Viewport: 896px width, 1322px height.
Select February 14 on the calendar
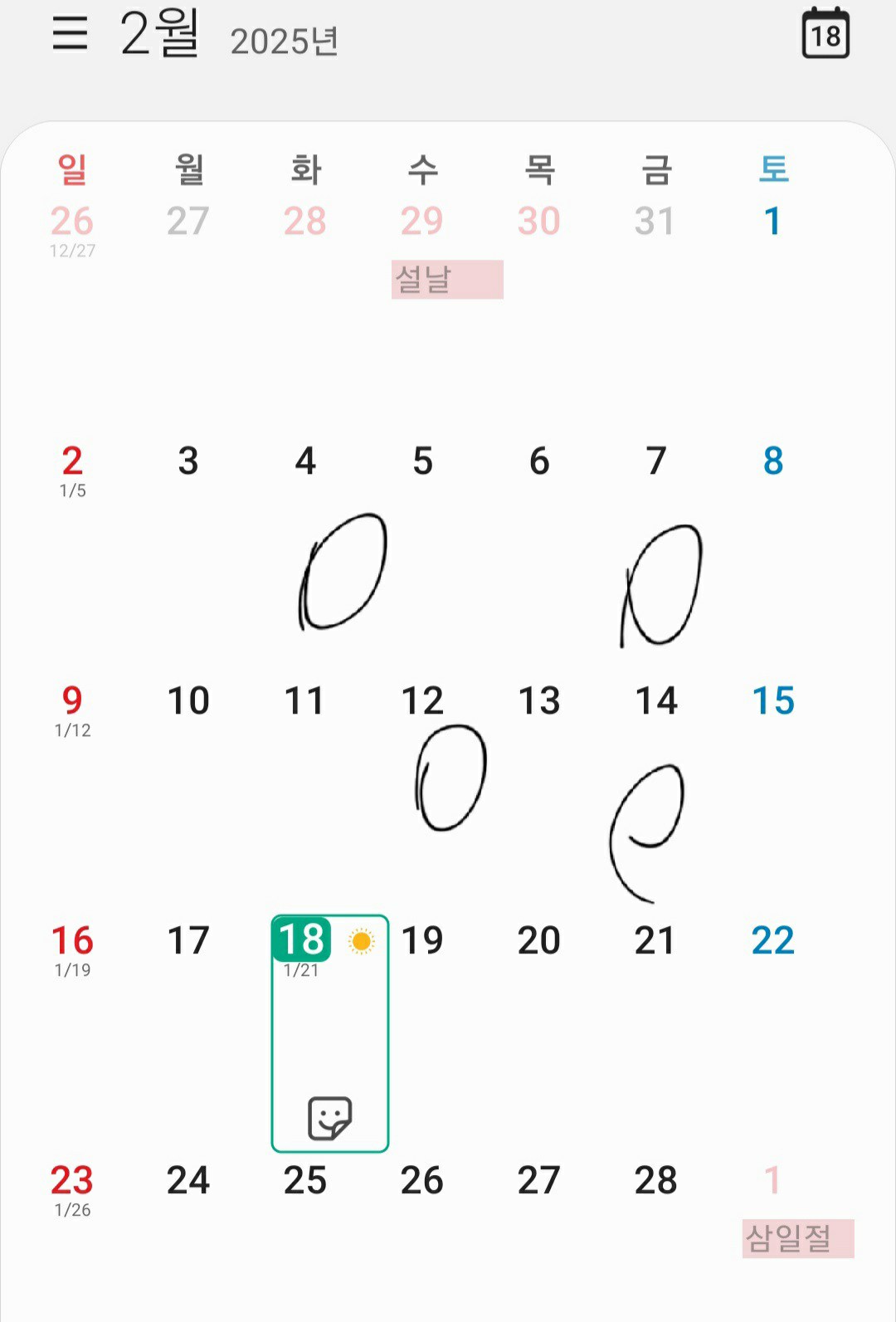tap(655, 701)
